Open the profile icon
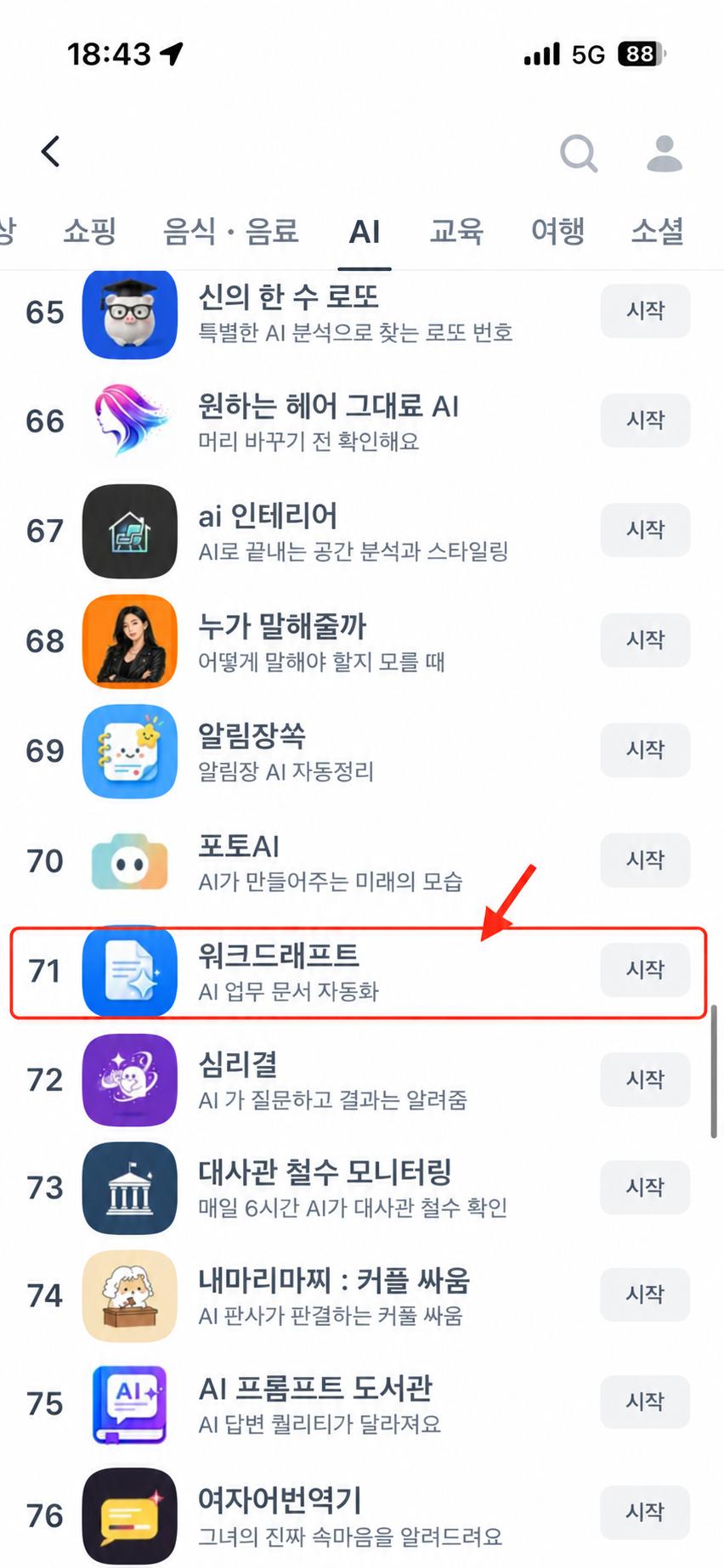724x1568 pixels. point(665,153)
